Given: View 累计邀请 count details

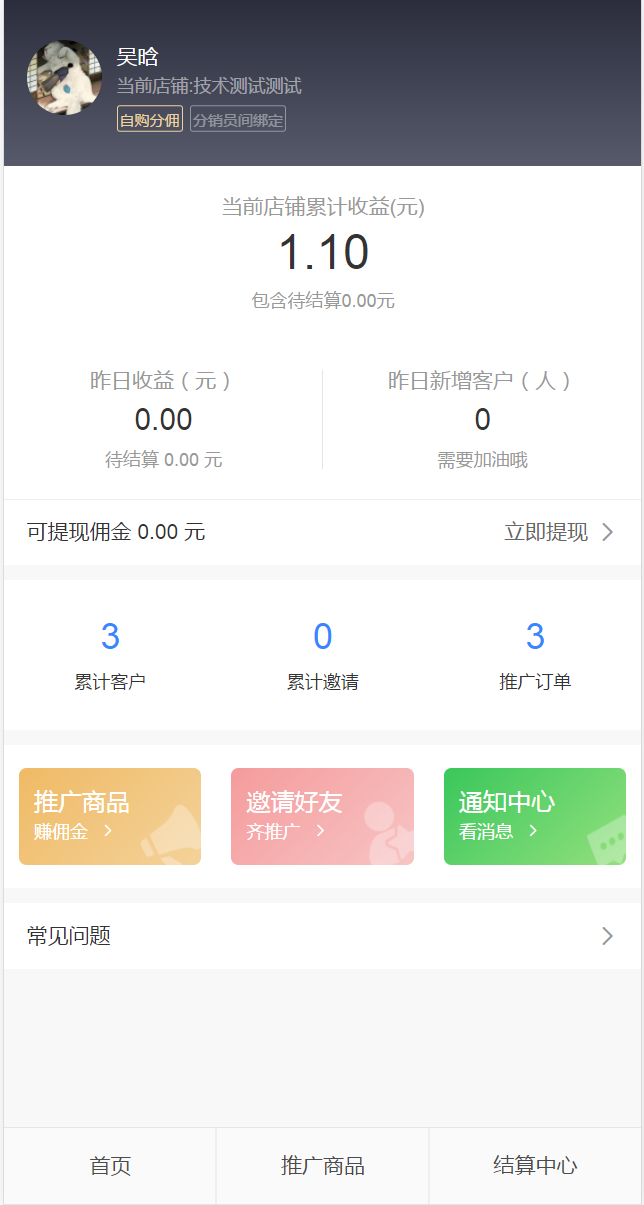Looking at the screenshot, I should pyautogui.click(x=322, y=656).
